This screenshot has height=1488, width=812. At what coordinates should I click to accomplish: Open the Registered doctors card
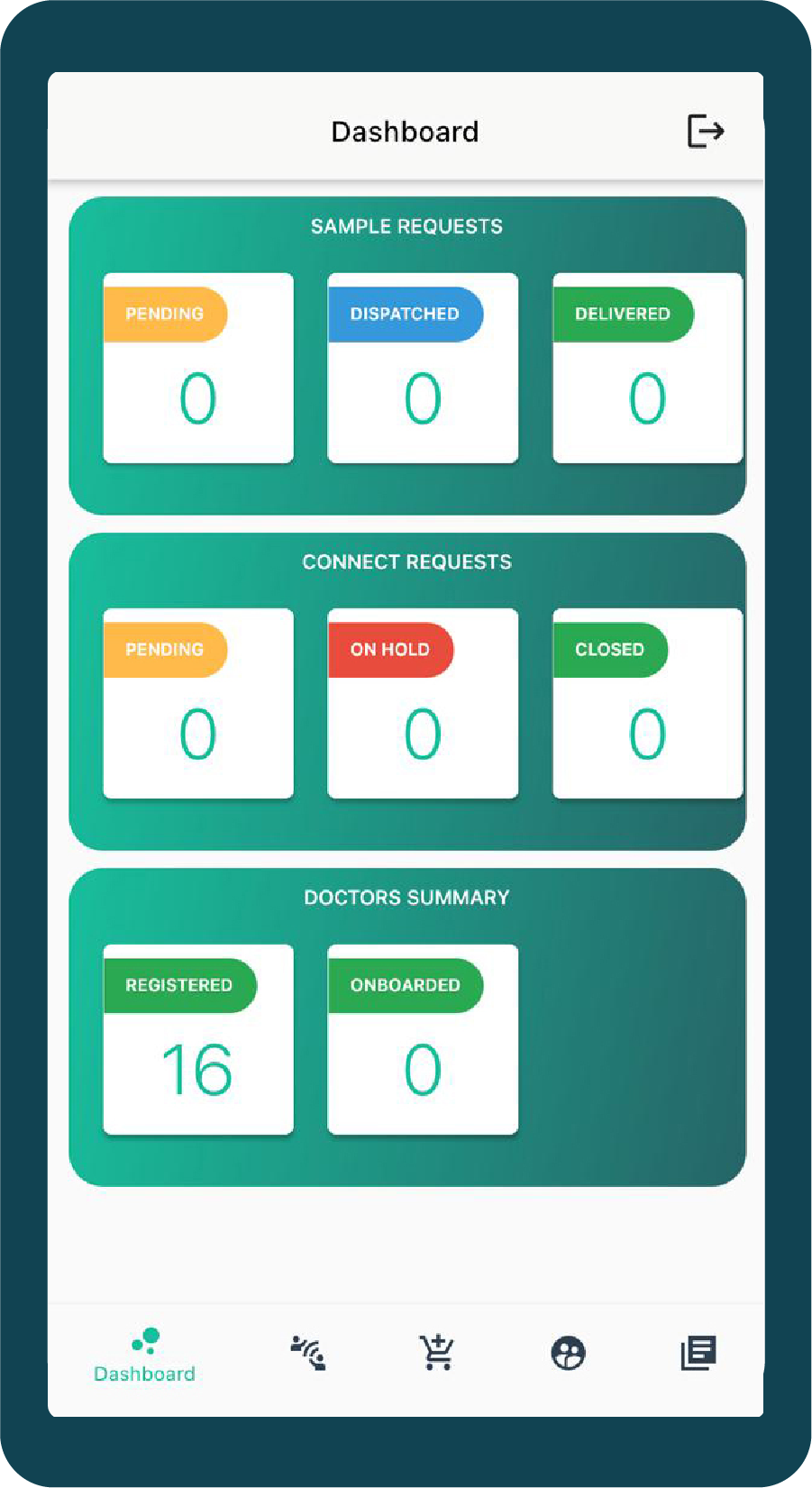click(198, 1039)
